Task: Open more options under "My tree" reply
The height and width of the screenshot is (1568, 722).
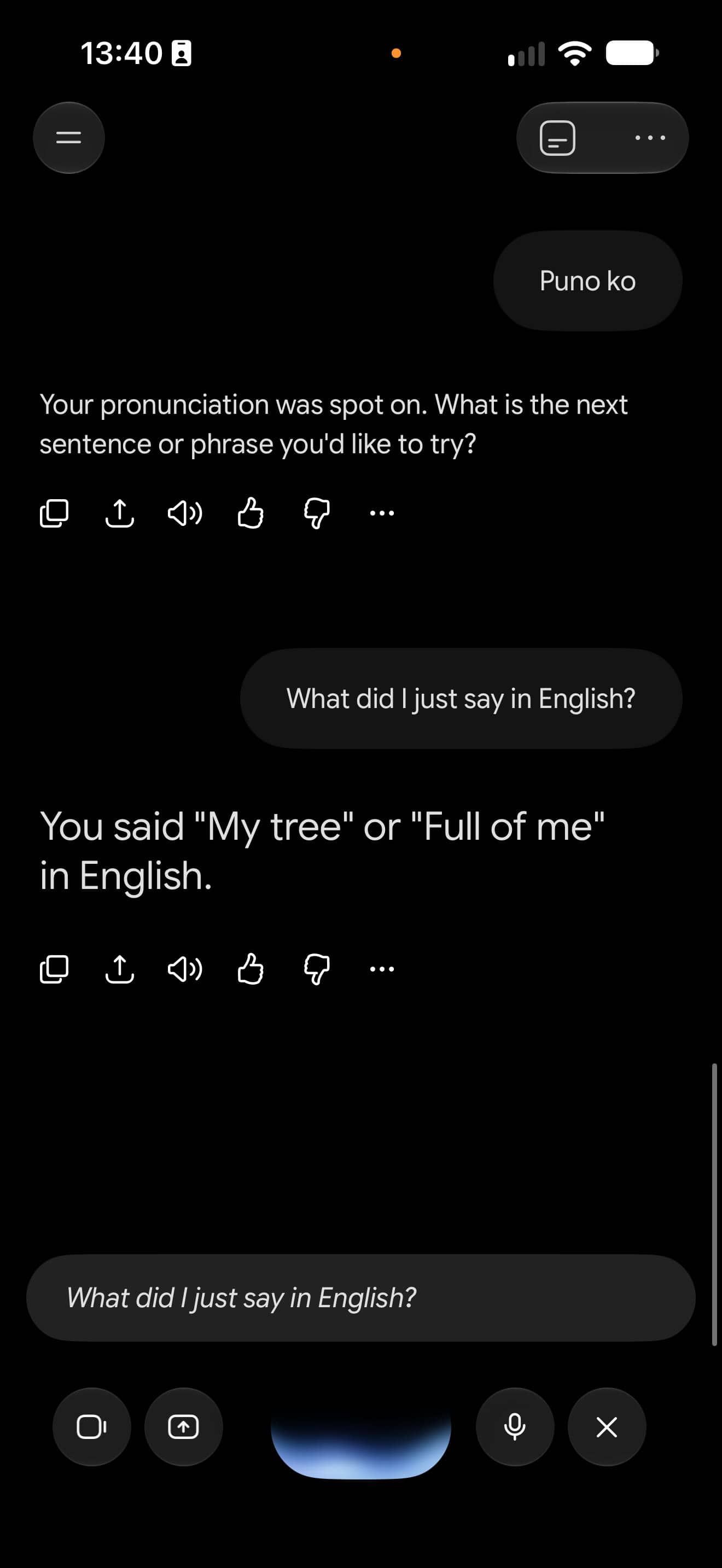Action: click(x=382, y=969)
